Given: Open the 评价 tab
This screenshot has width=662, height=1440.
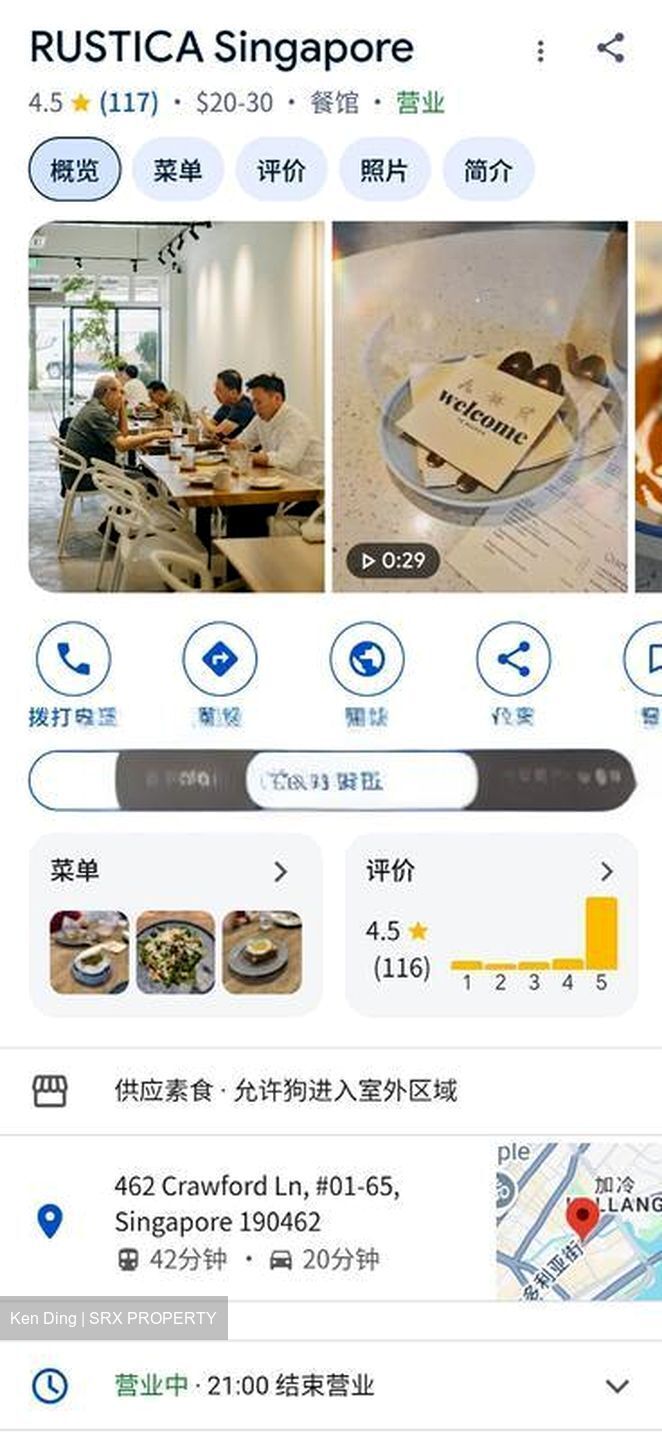Looking at the screenshot, I should 281,170.
